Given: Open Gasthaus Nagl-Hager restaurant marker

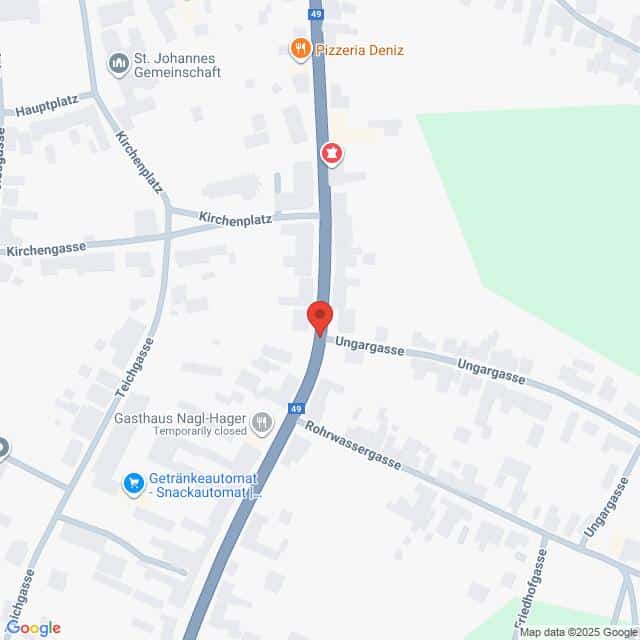Looking at the screenshot, I should (x=262, y=423).
